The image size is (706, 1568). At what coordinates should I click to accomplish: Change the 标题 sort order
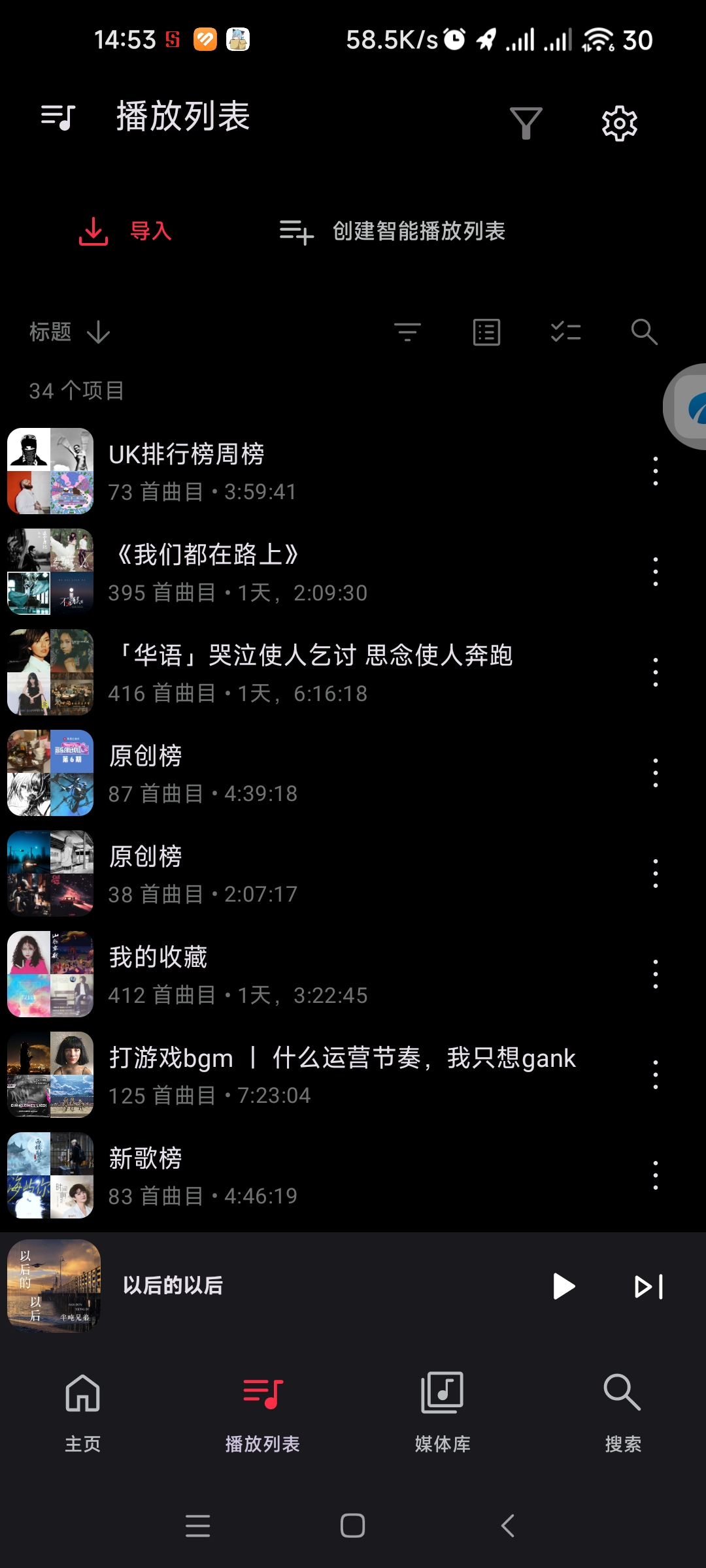(x=69, y=332)
